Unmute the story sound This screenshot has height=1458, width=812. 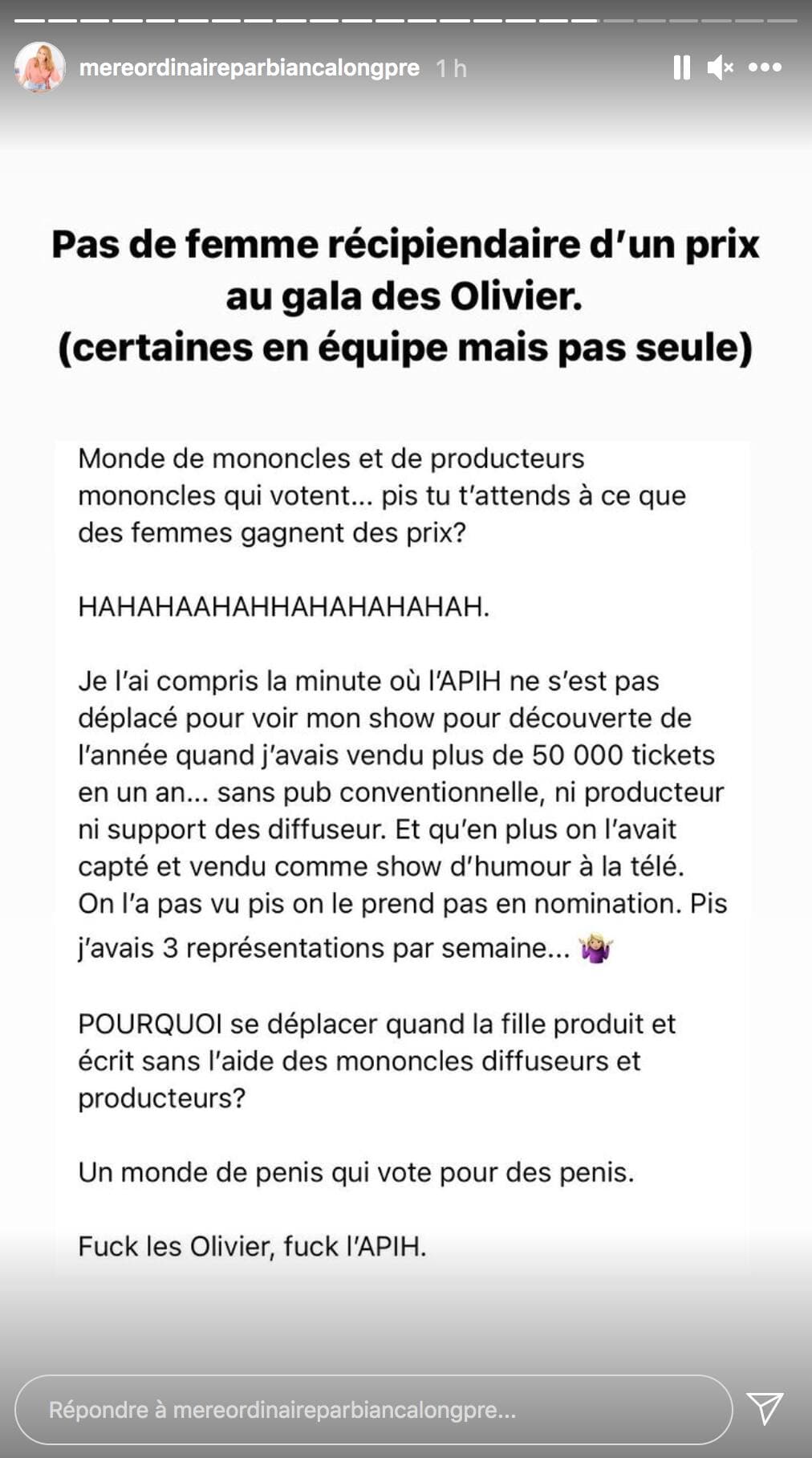pyautogui.click(x=720, y=67)
